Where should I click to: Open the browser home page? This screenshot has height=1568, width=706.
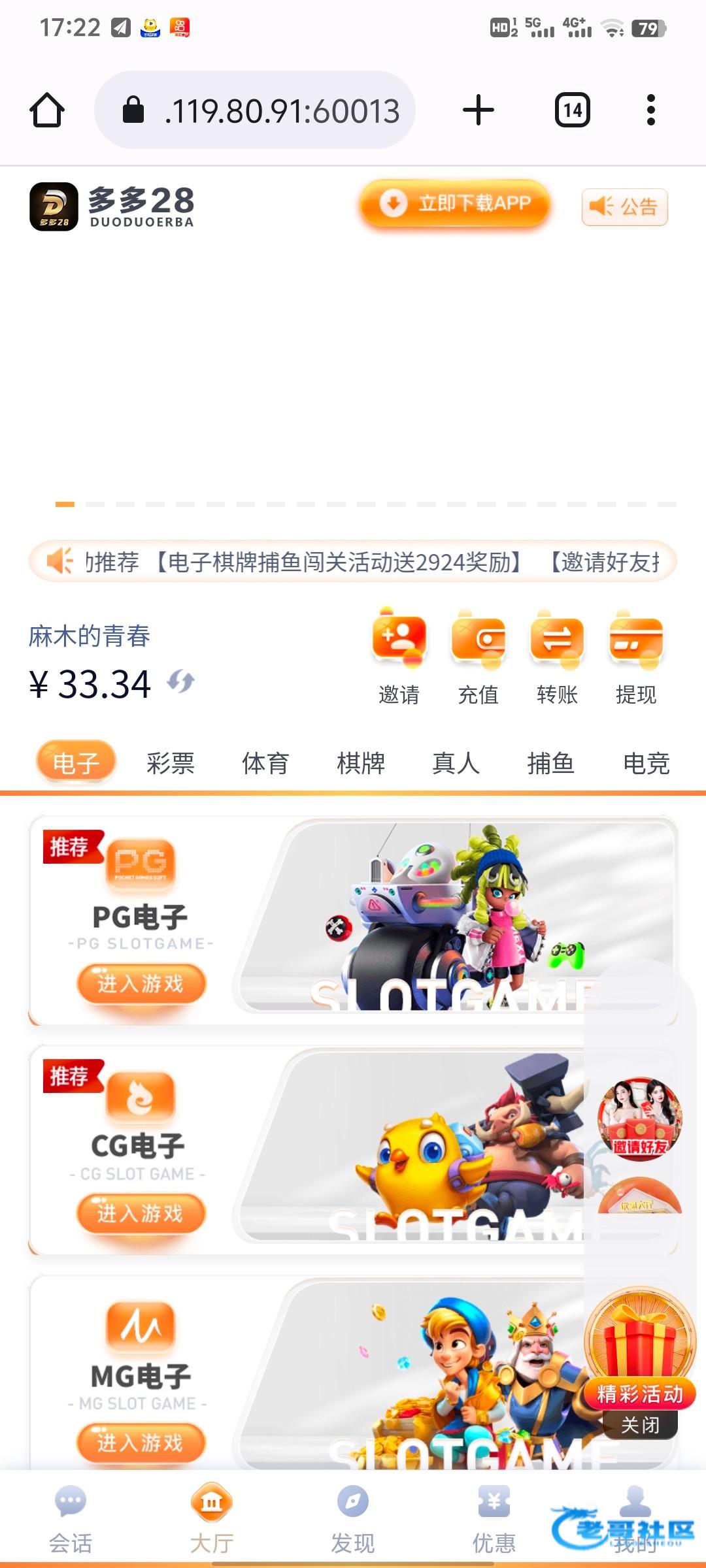click(47, 110)
